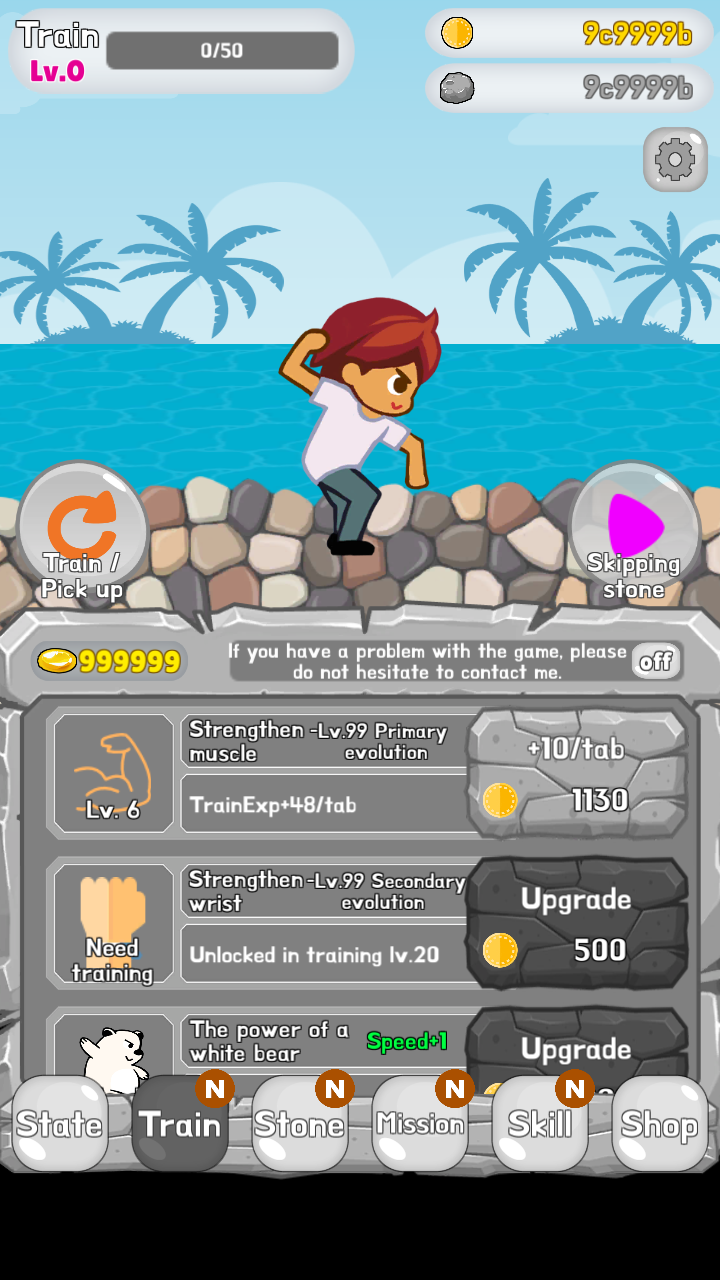Select the Train tab
This screenshot has height=1280, width=720.
pyautogui.click(x=180, y=1124)
